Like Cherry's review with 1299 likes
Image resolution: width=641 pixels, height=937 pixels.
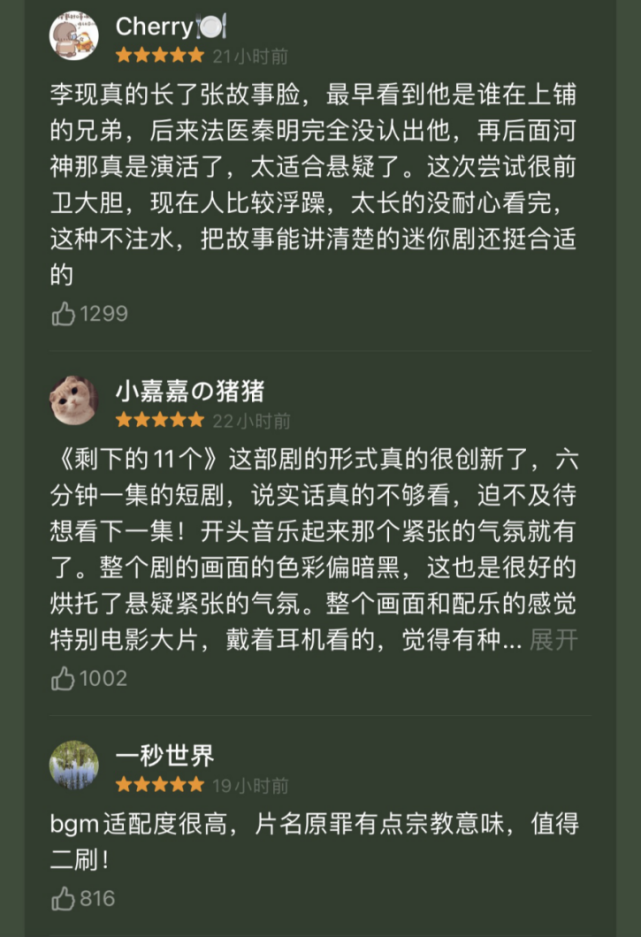[64, 314]
